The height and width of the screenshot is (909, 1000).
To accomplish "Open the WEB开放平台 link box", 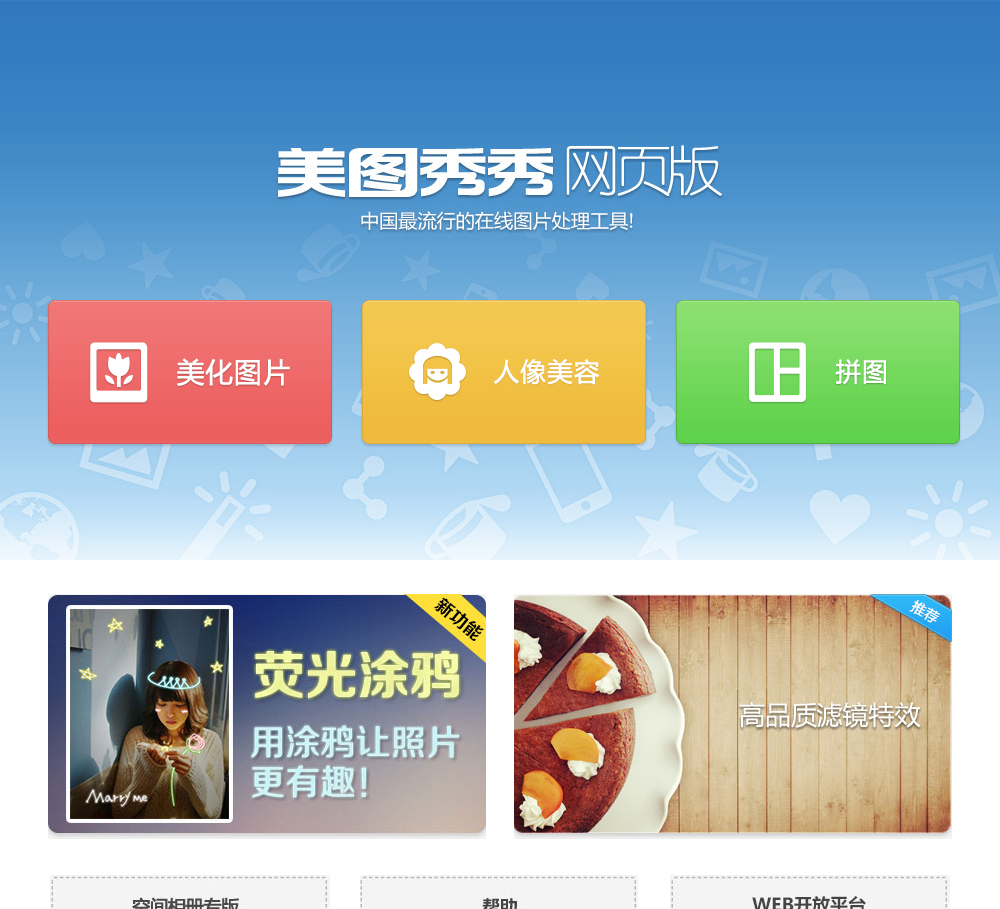I will 809,897.
